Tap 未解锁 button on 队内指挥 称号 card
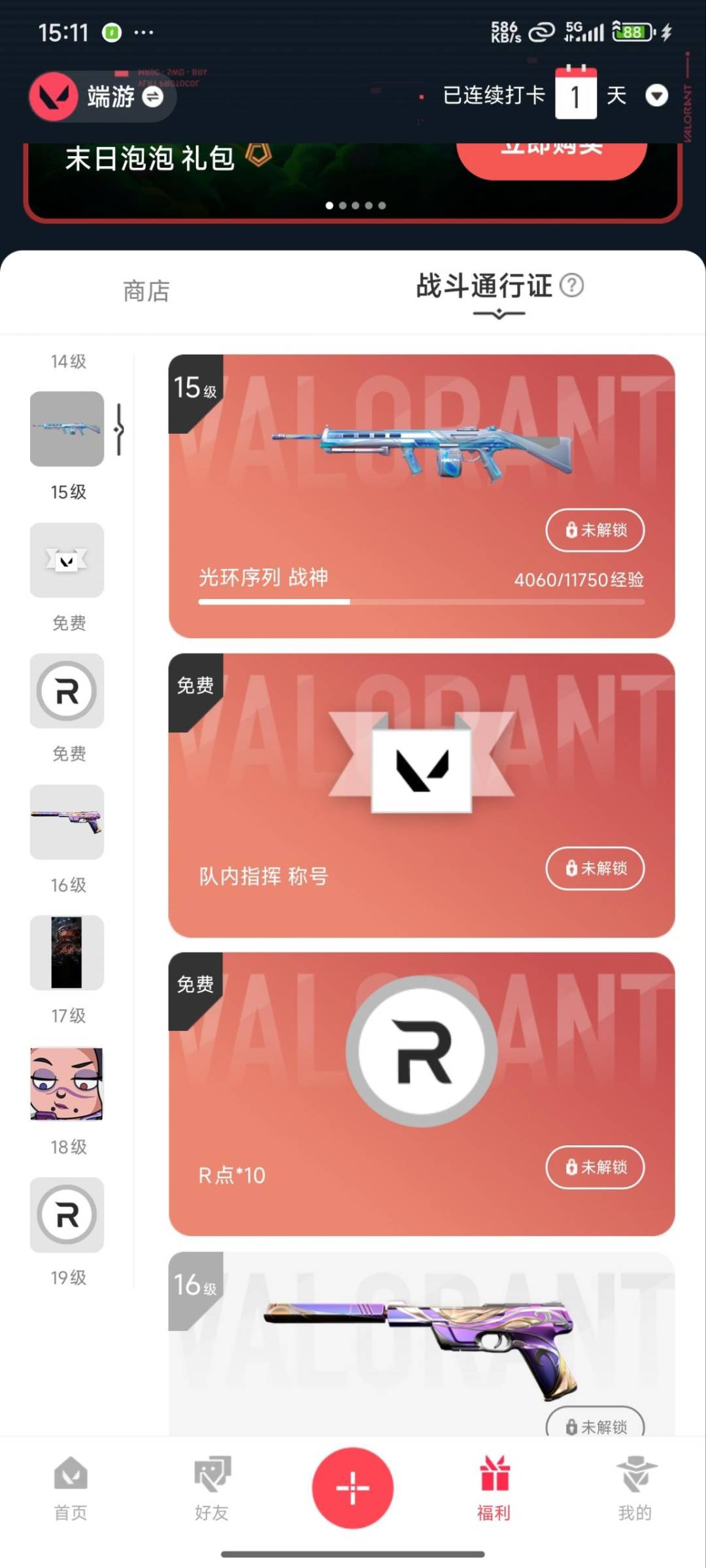 click(595, 868)
